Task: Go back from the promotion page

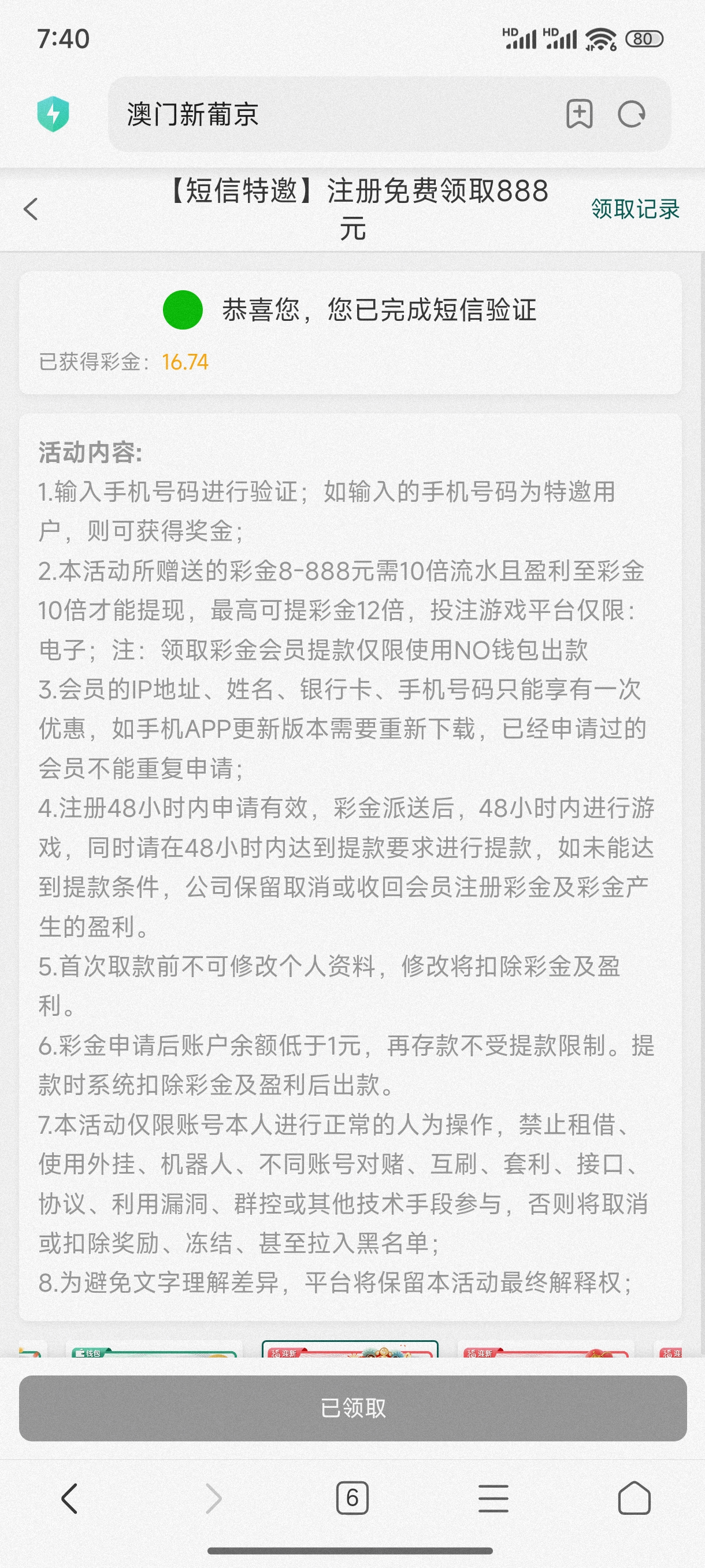Action: tap(31, 209)
